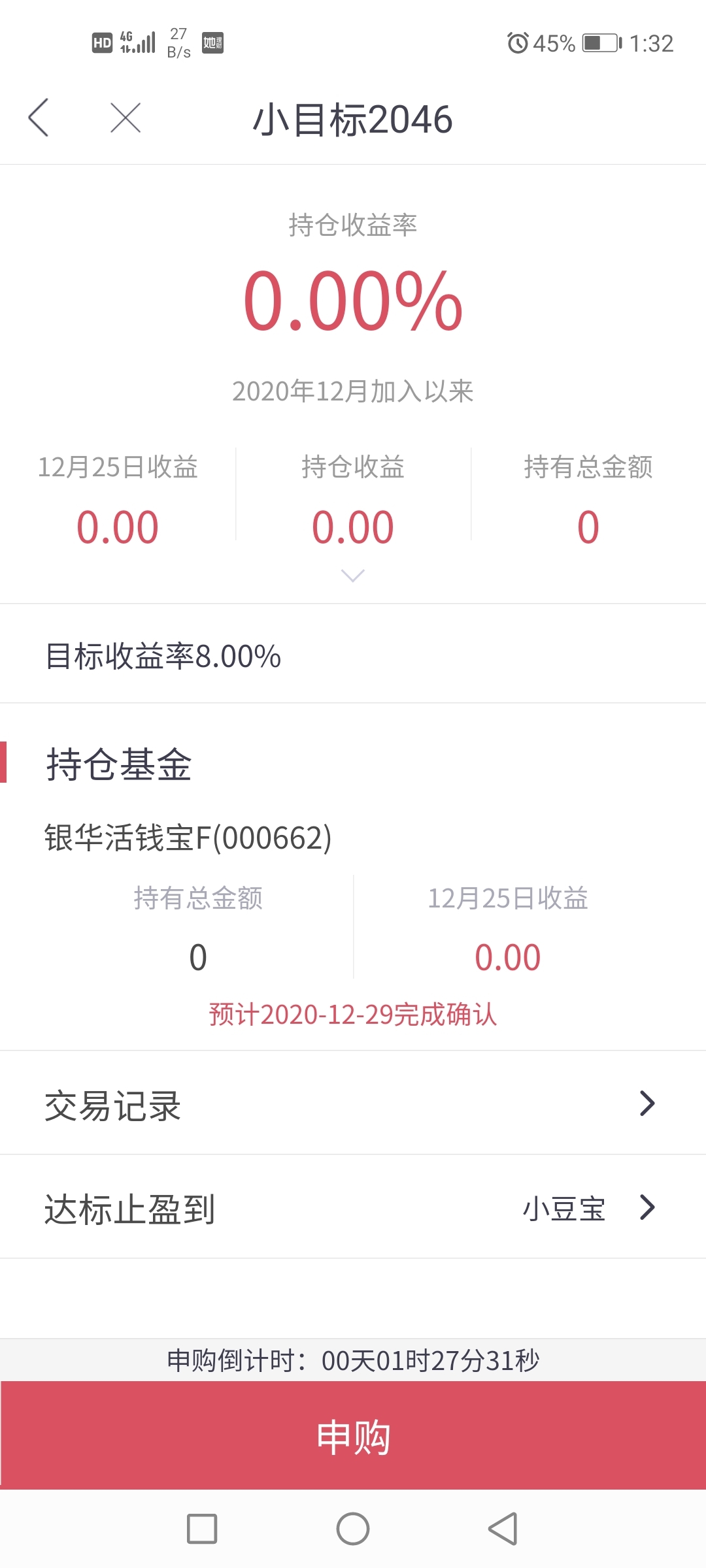Viewport: 706px width, 1568px height.
Task: Open 达标止盈到 小豆宝 setting
Action: pyautogui.click(x=353, y=1207)
